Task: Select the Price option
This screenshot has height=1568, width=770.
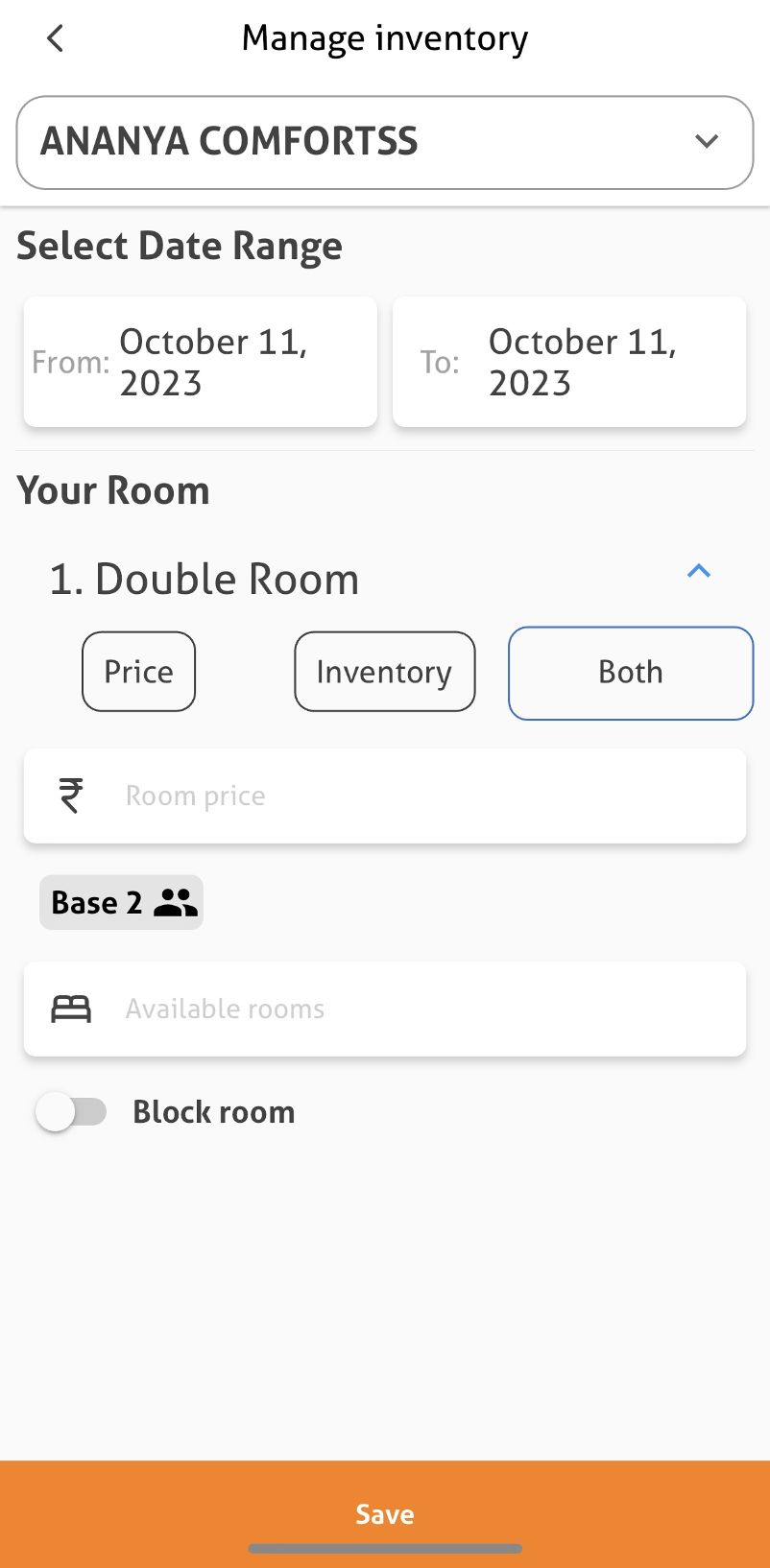Action: coord(139,672)
